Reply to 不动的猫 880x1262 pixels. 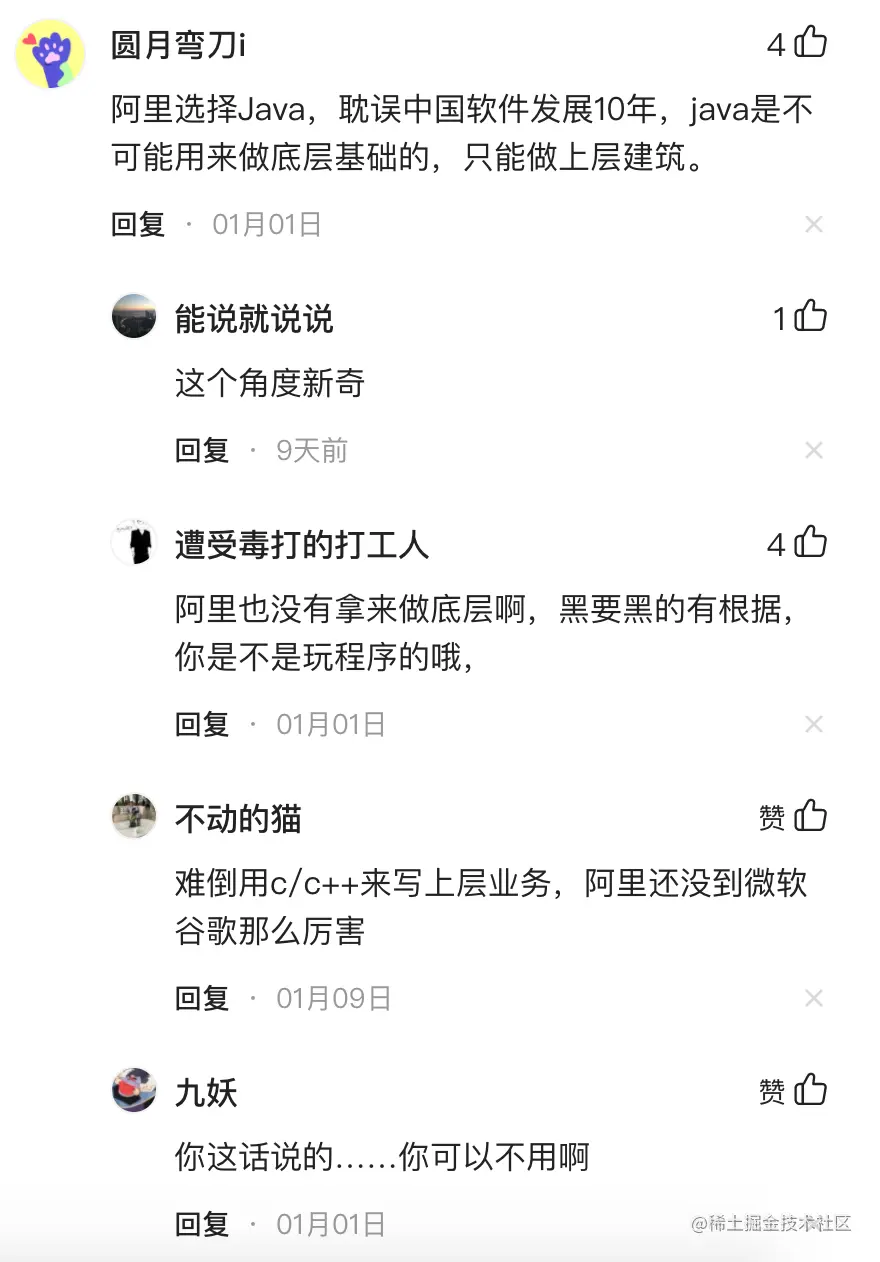pos(202,998)
